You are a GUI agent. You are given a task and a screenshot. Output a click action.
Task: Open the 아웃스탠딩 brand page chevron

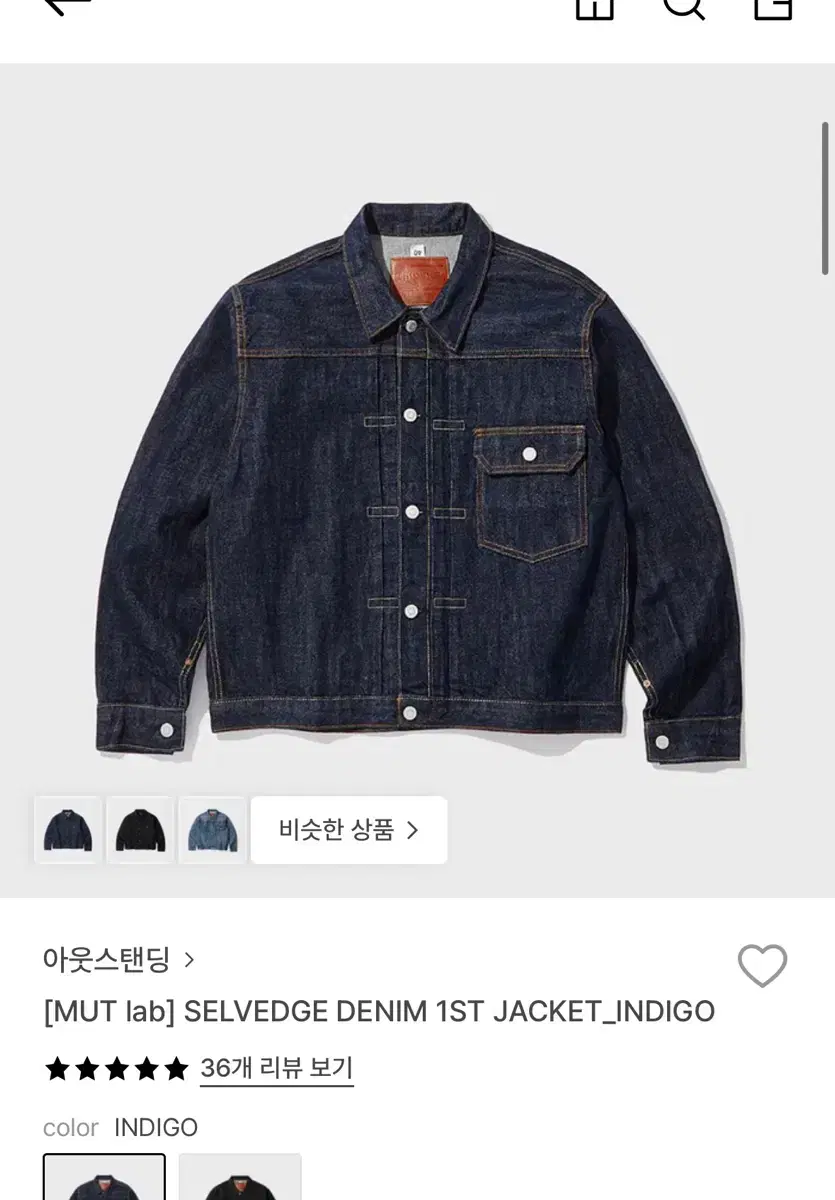[192, 962]
